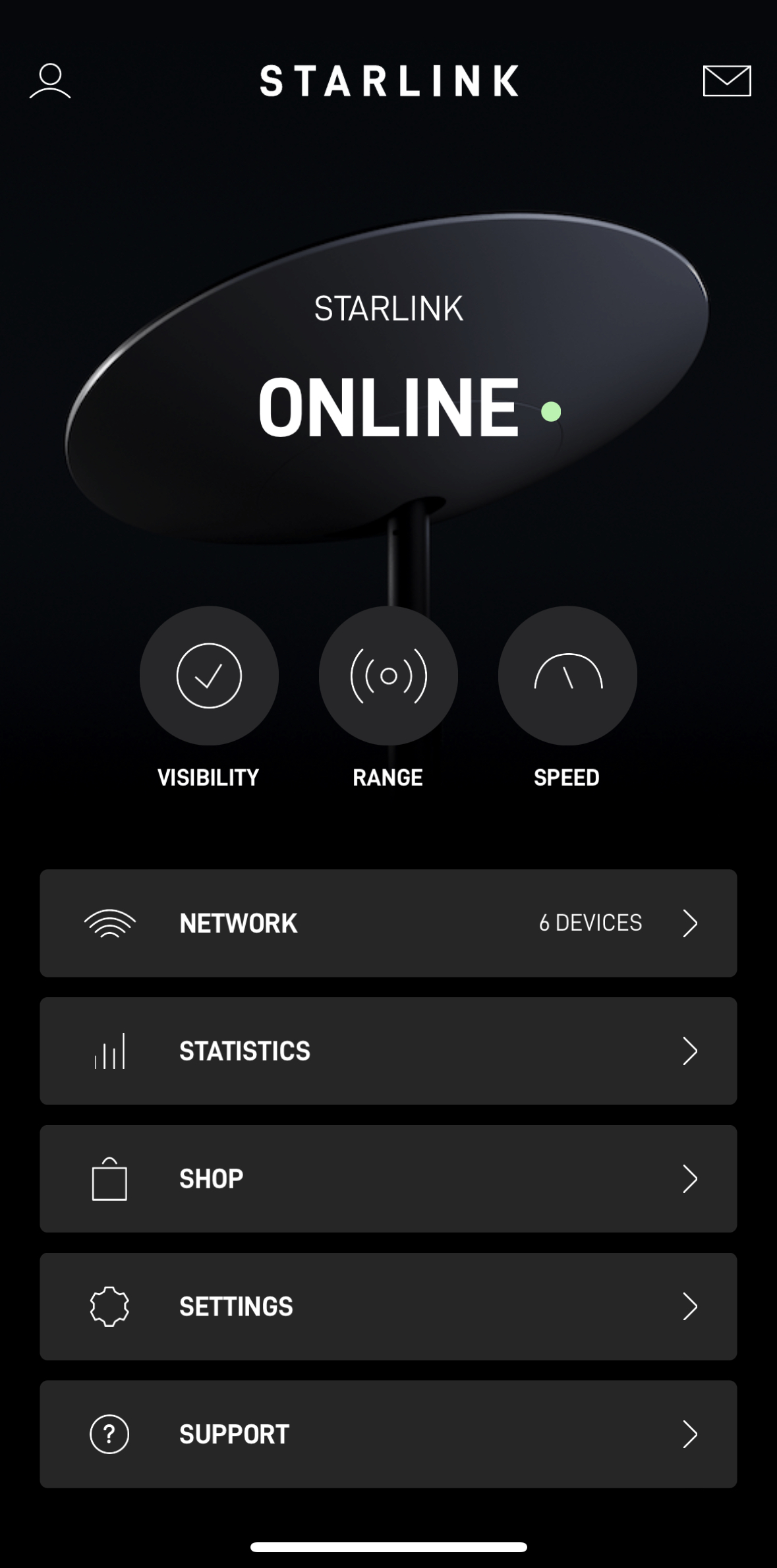Screen dimensions: 777x1568
Task: Click the STARLINK header title
Action: [x=388, y=80]
